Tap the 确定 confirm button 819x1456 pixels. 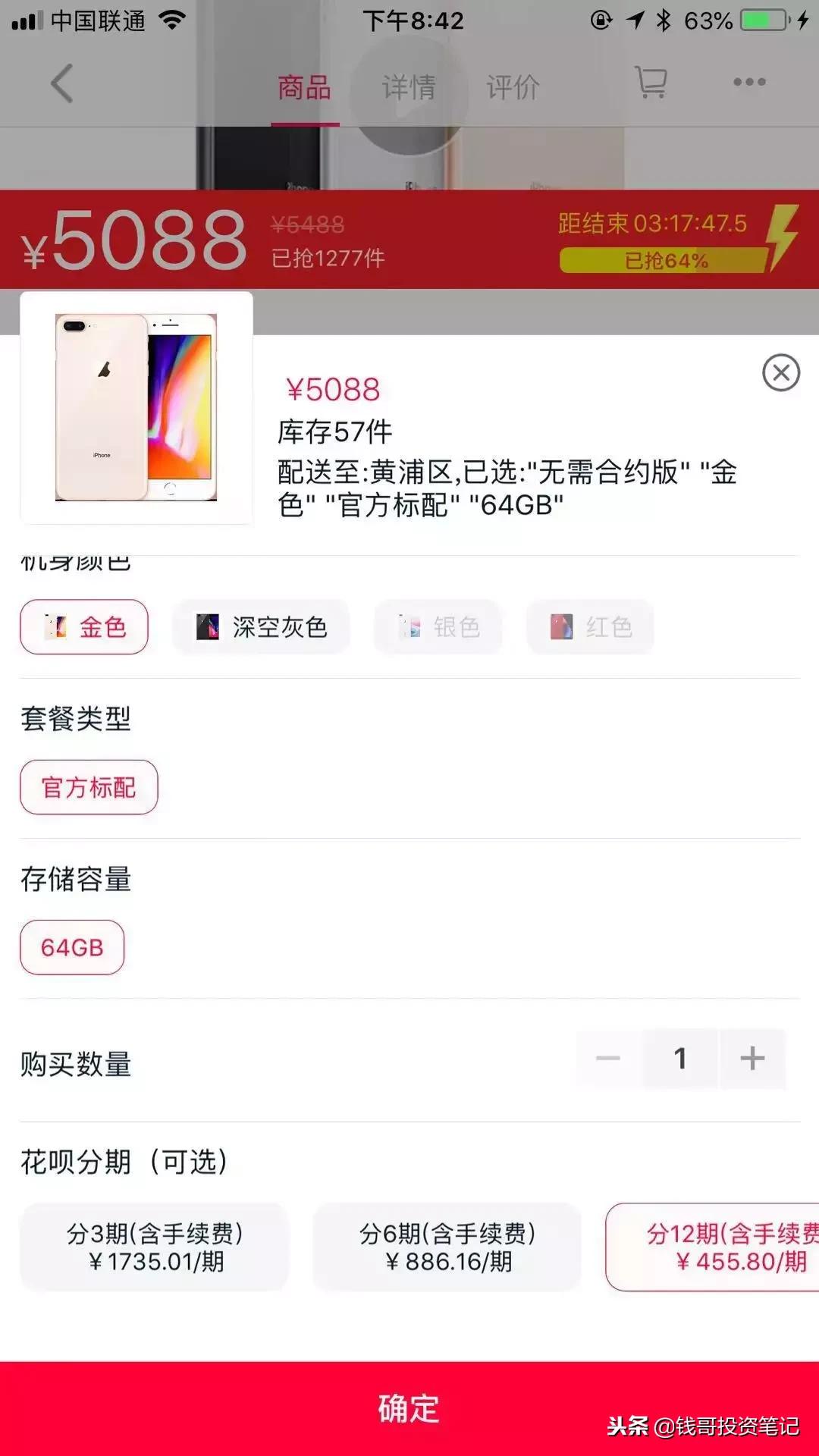click(x=409, y=1408)
